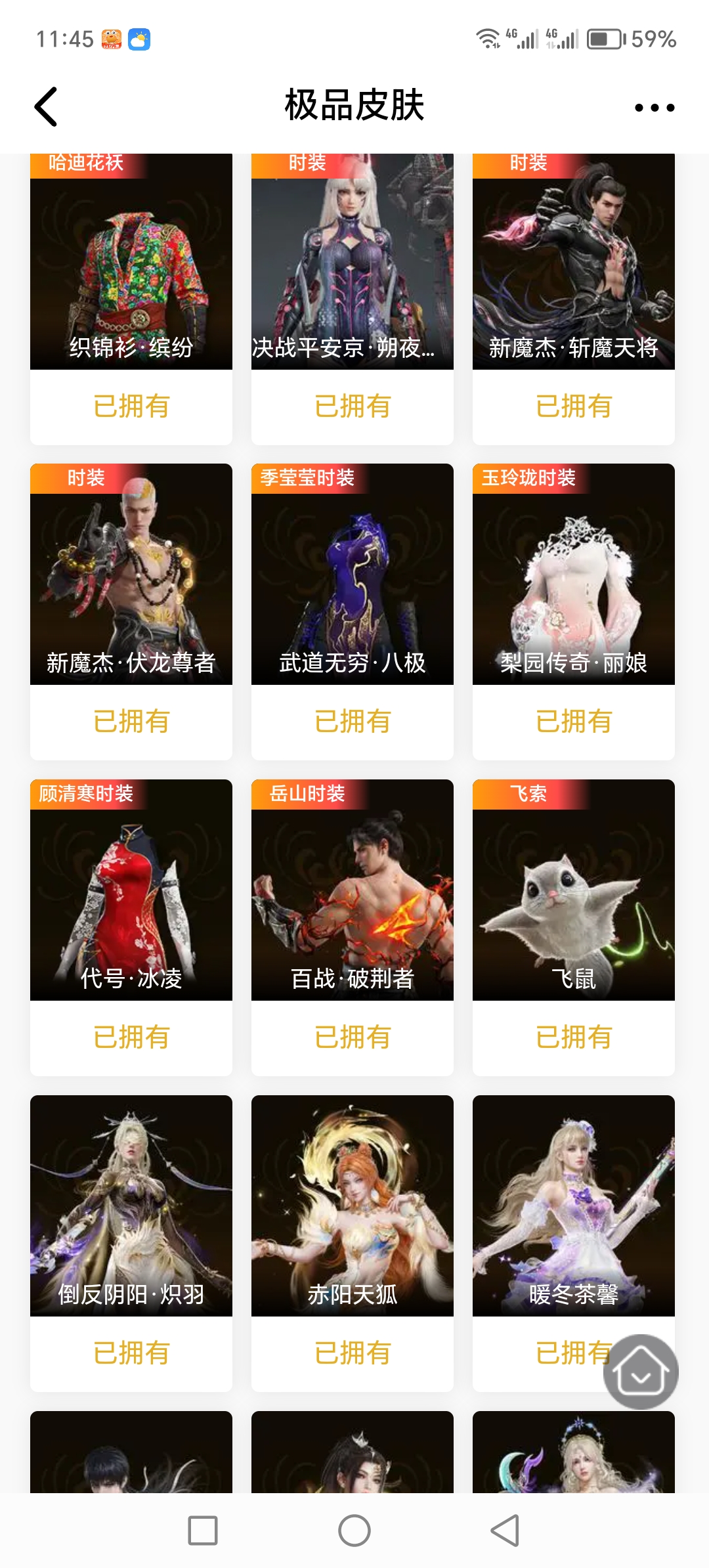Open the three-dot overflow menu
Image resolution: width=709 pixels, height=1568 pixels.
654,108
